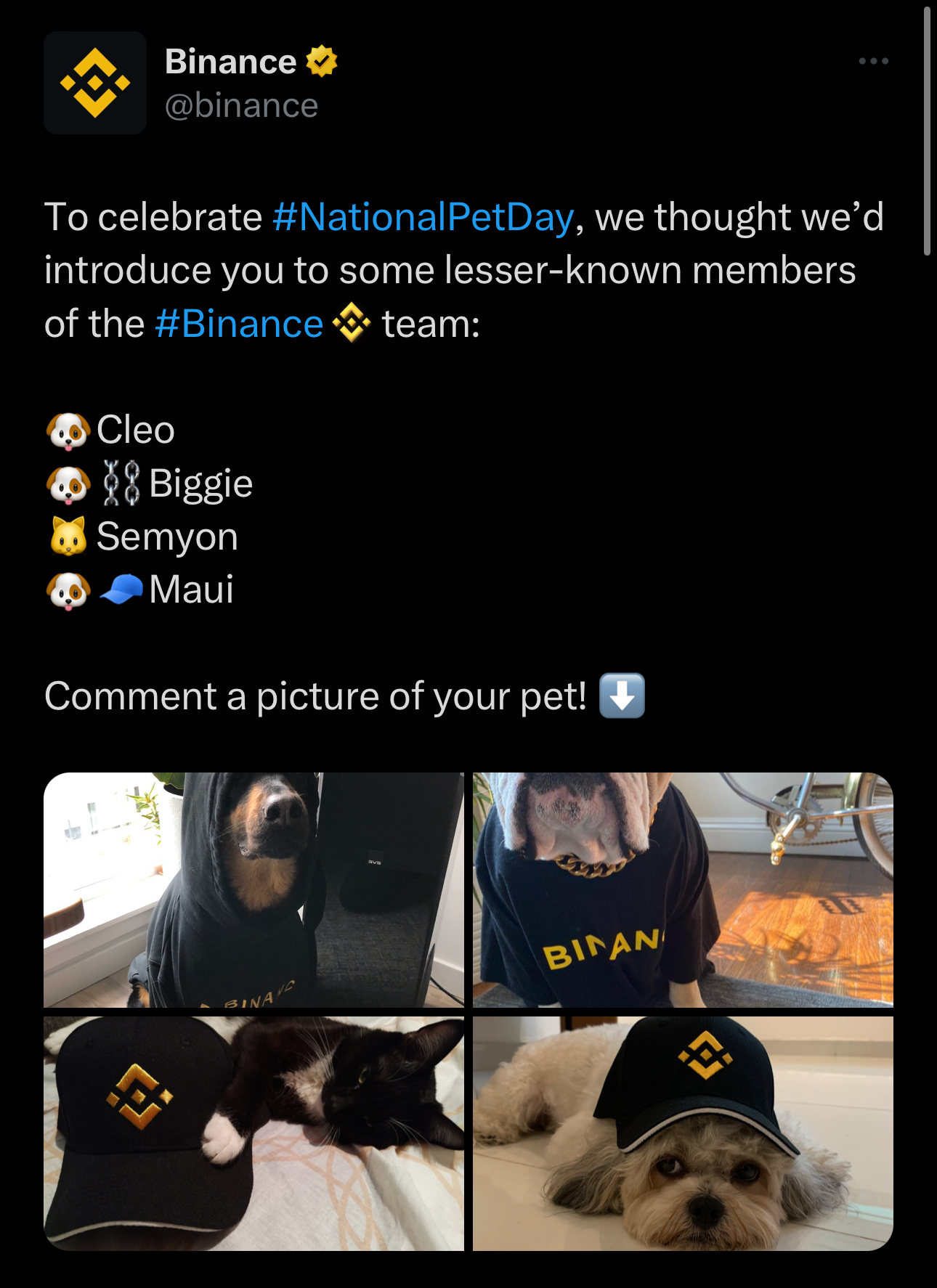View photo of black cat with cap
Image resolution: width=937 pixels, height=1288 pixels.
point(253,1133)
